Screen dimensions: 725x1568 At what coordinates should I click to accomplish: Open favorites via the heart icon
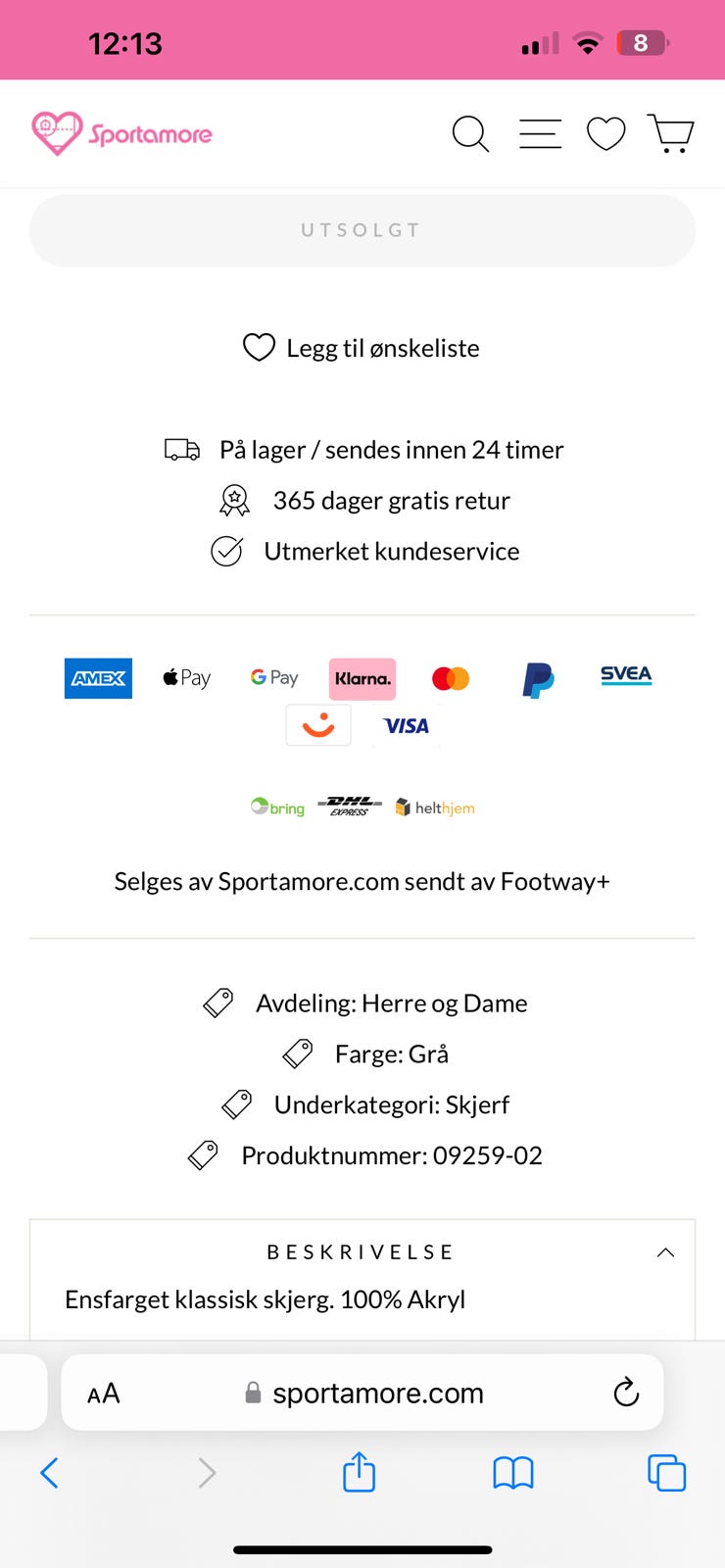tap(605, 133)
